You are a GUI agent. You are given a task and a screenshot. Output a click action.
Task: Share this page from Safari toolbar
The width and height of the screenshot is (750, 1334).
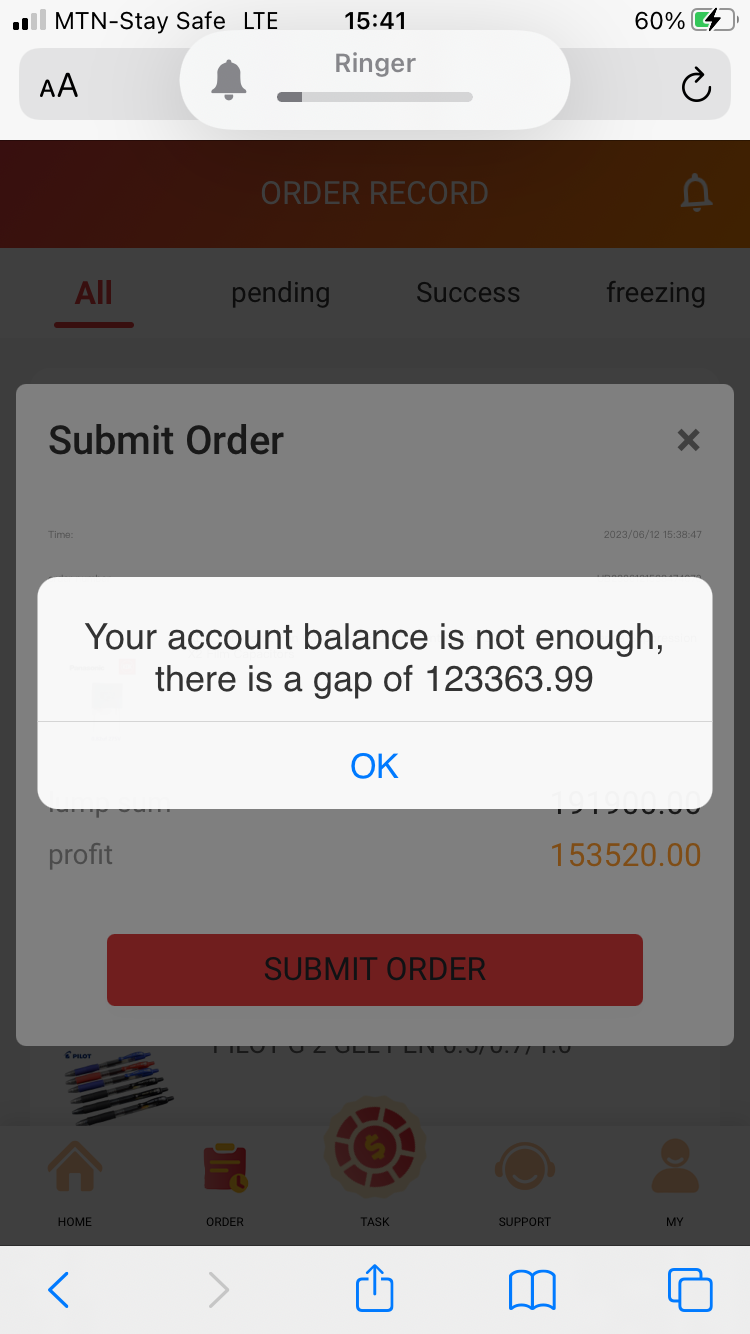point(375,1288)
